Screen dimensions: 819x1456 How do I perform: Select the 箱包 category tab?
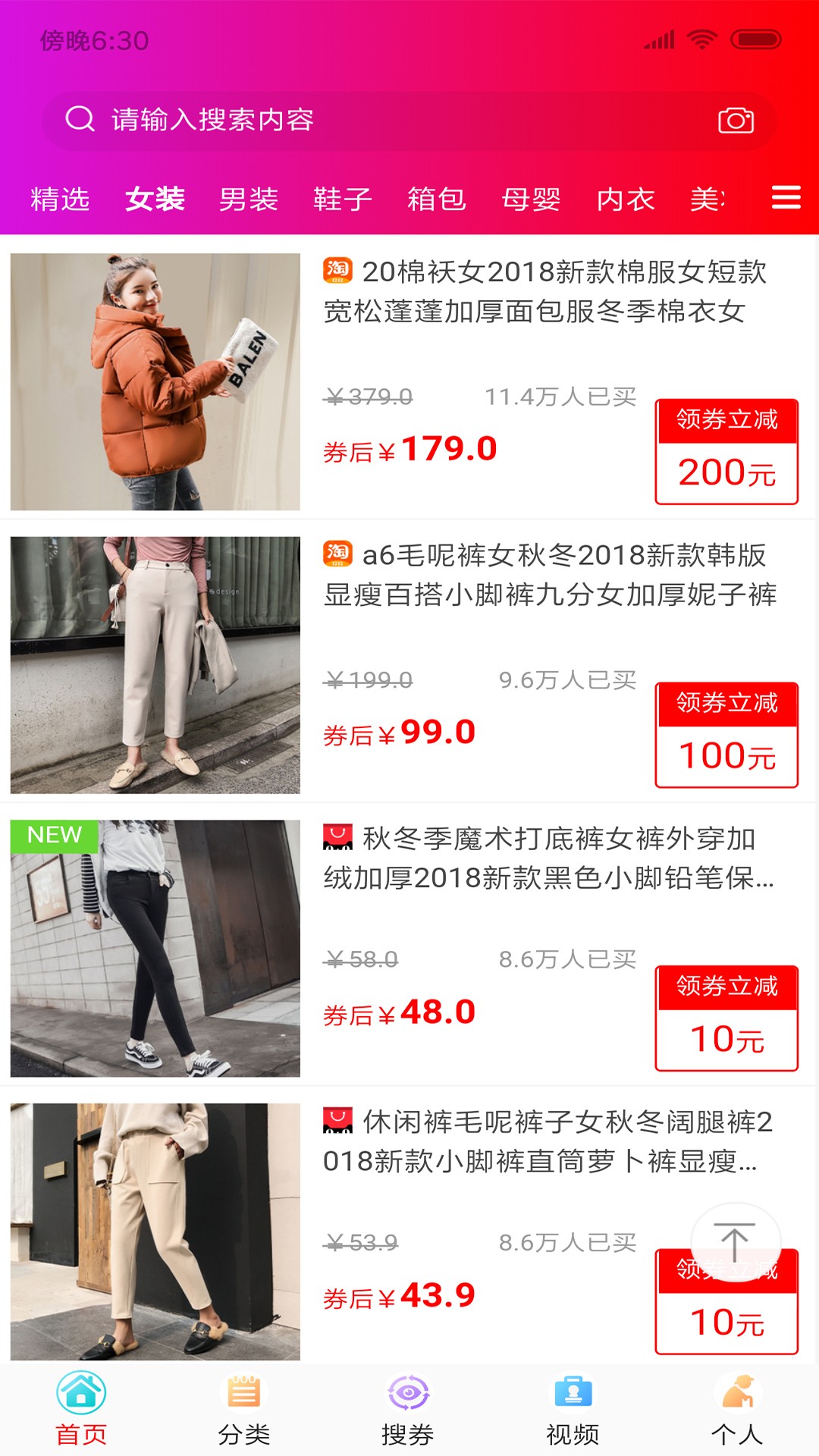point(437,199)
